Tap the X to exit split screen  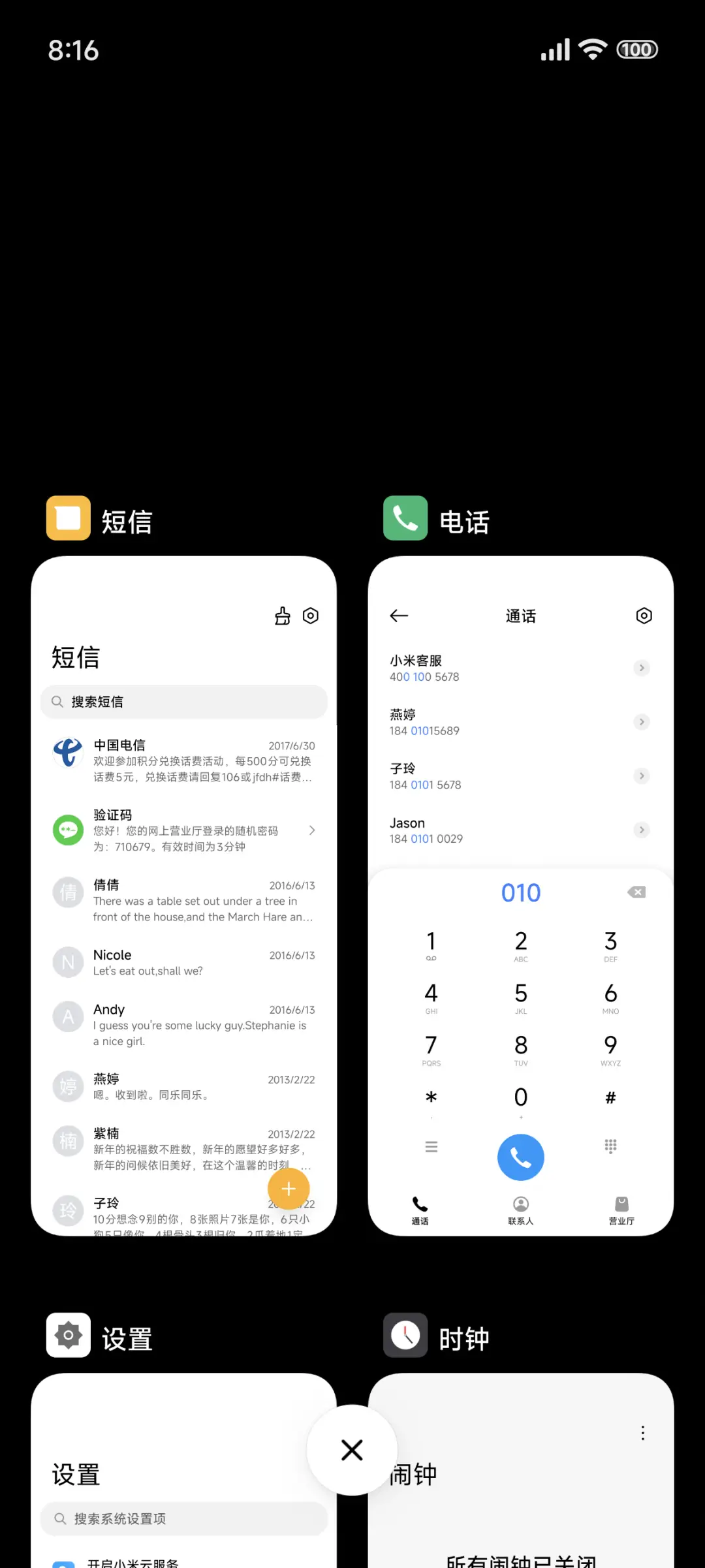(352, 1450)
